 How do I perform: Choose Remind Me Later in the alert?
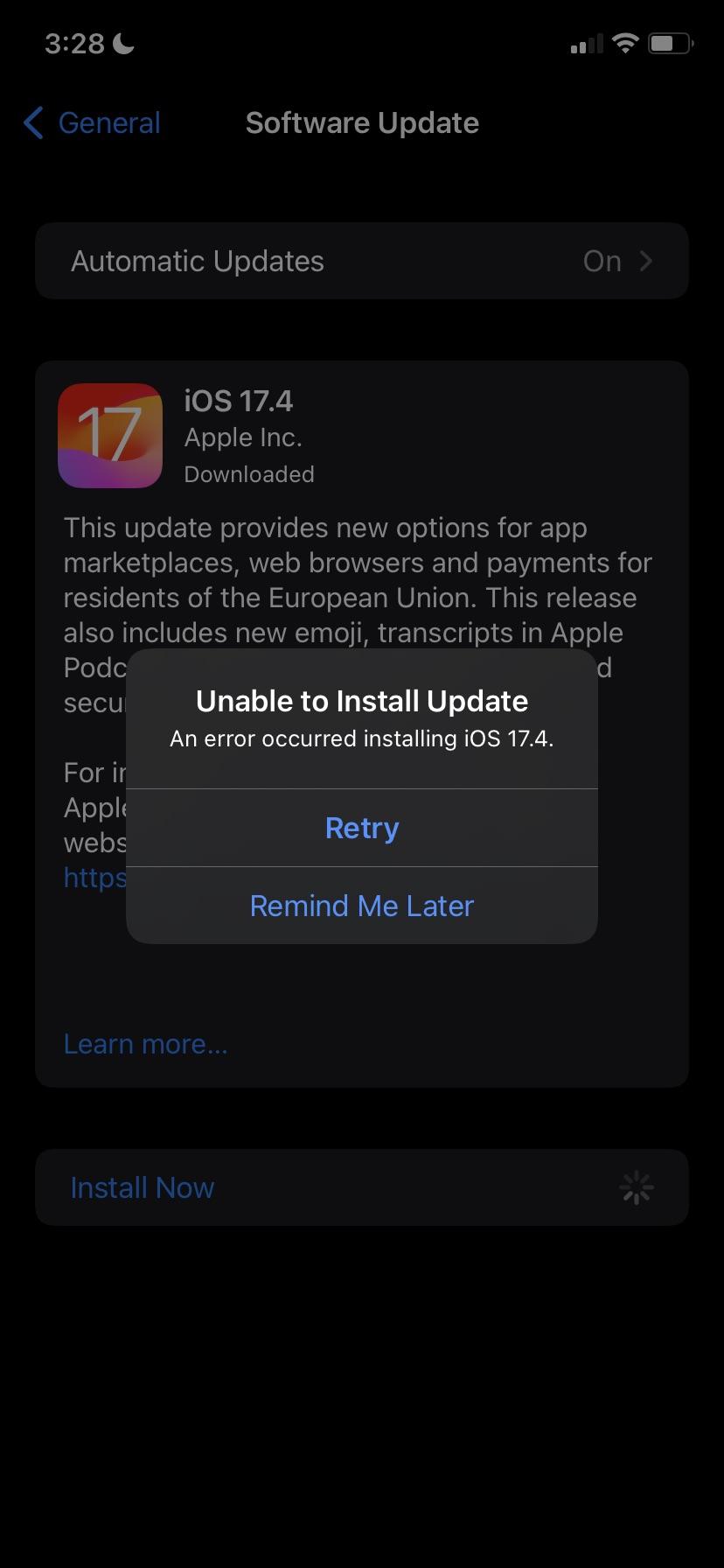point(362,906)
